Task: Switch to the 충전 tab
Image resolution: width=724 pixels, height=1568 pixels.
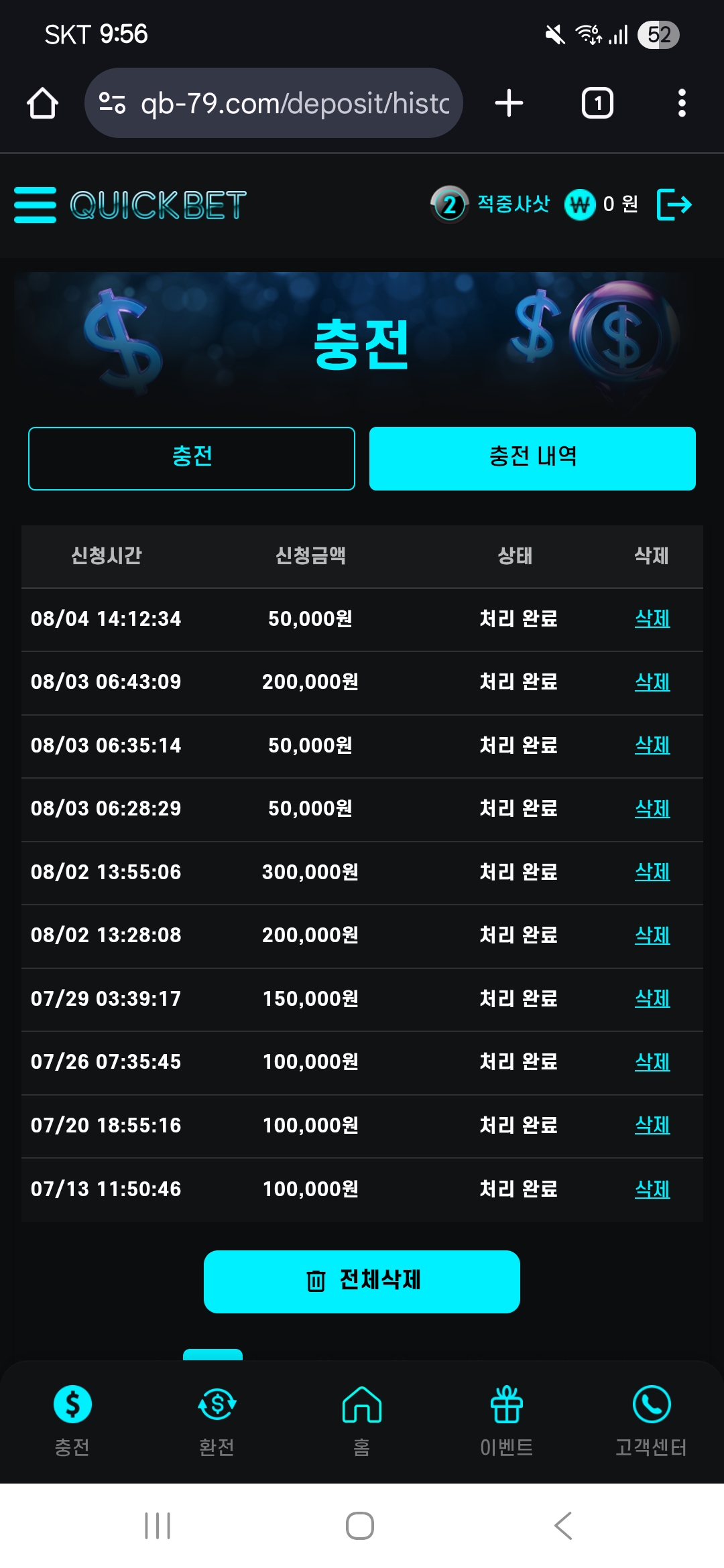Action: (x=192, y=458)
